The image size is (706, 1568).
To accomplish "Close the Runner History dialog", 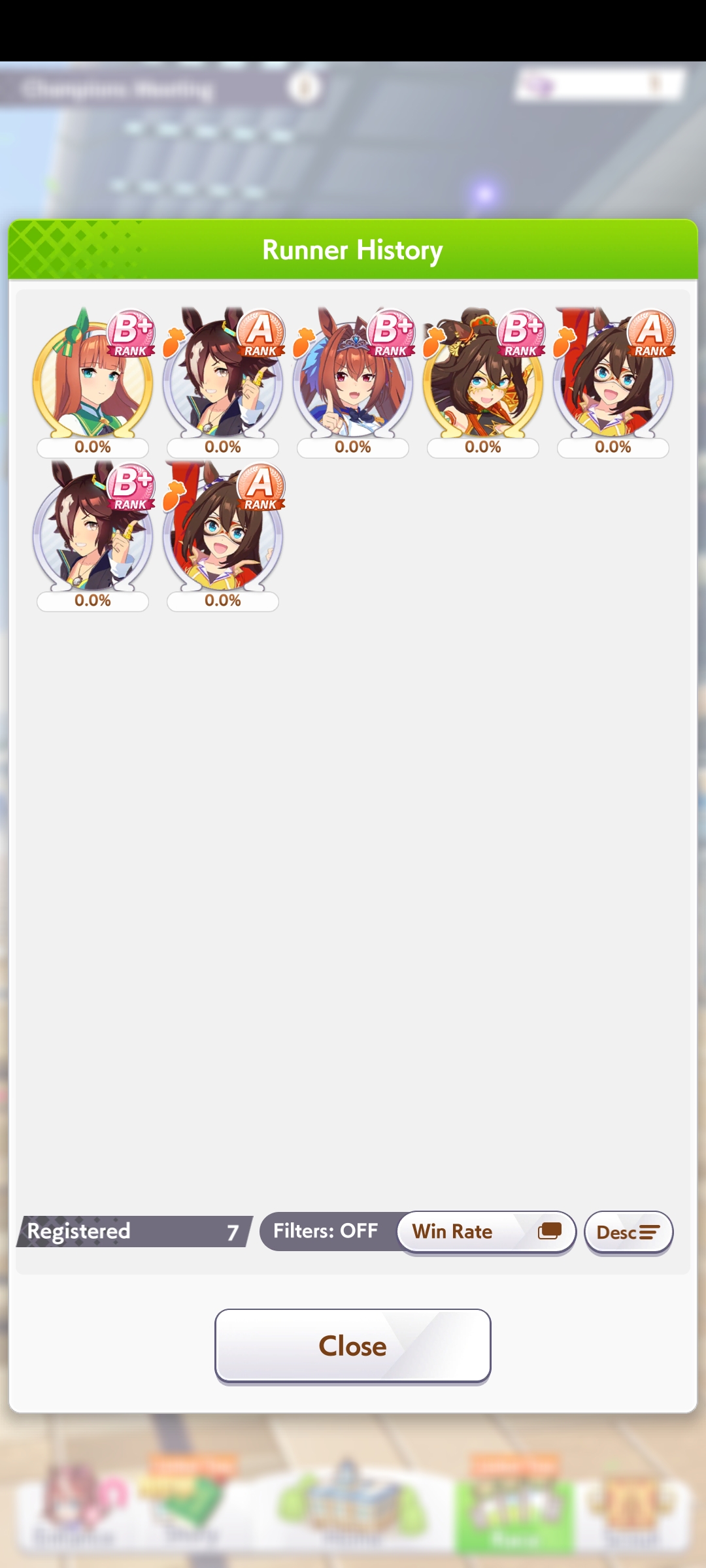I will 352,1345.
